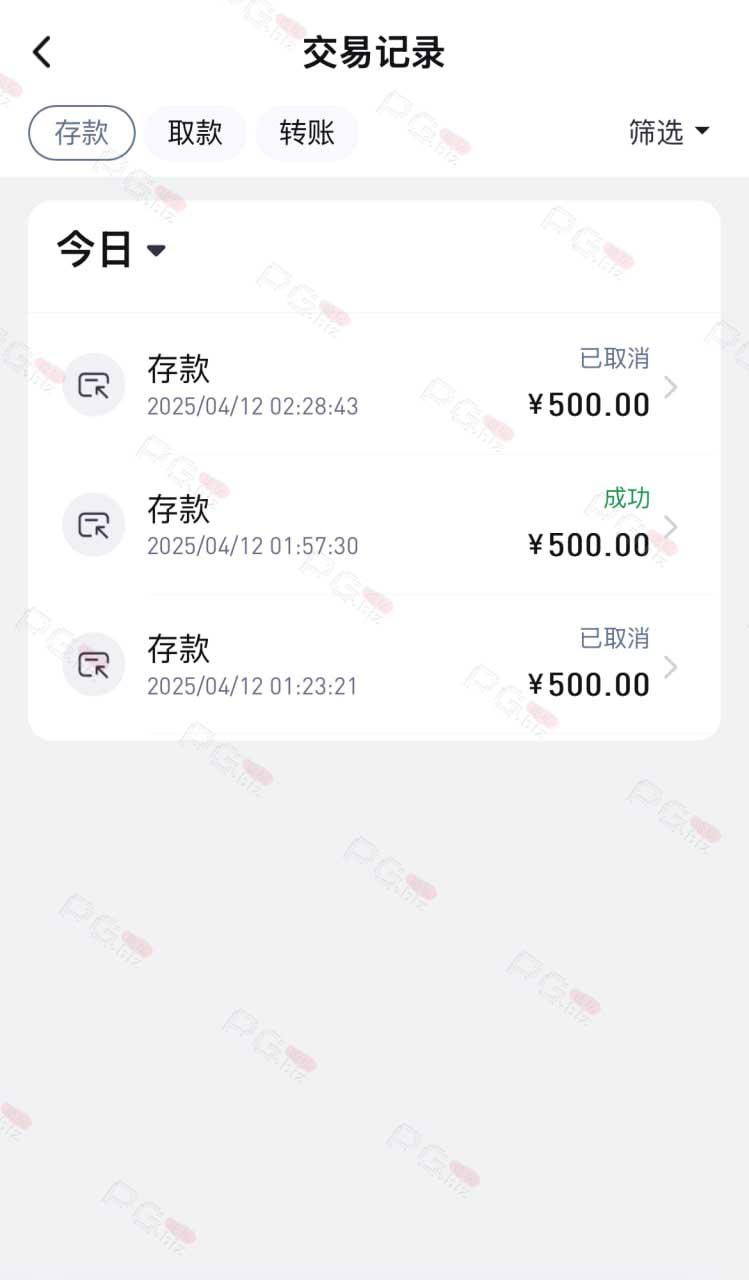Expand the 今日 date dropdown

click(111, 249)
